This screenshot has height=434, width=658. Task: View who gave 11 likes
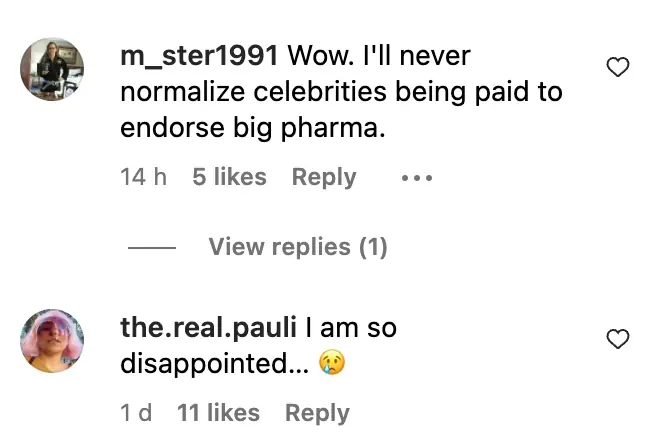(x=218, y=413)
